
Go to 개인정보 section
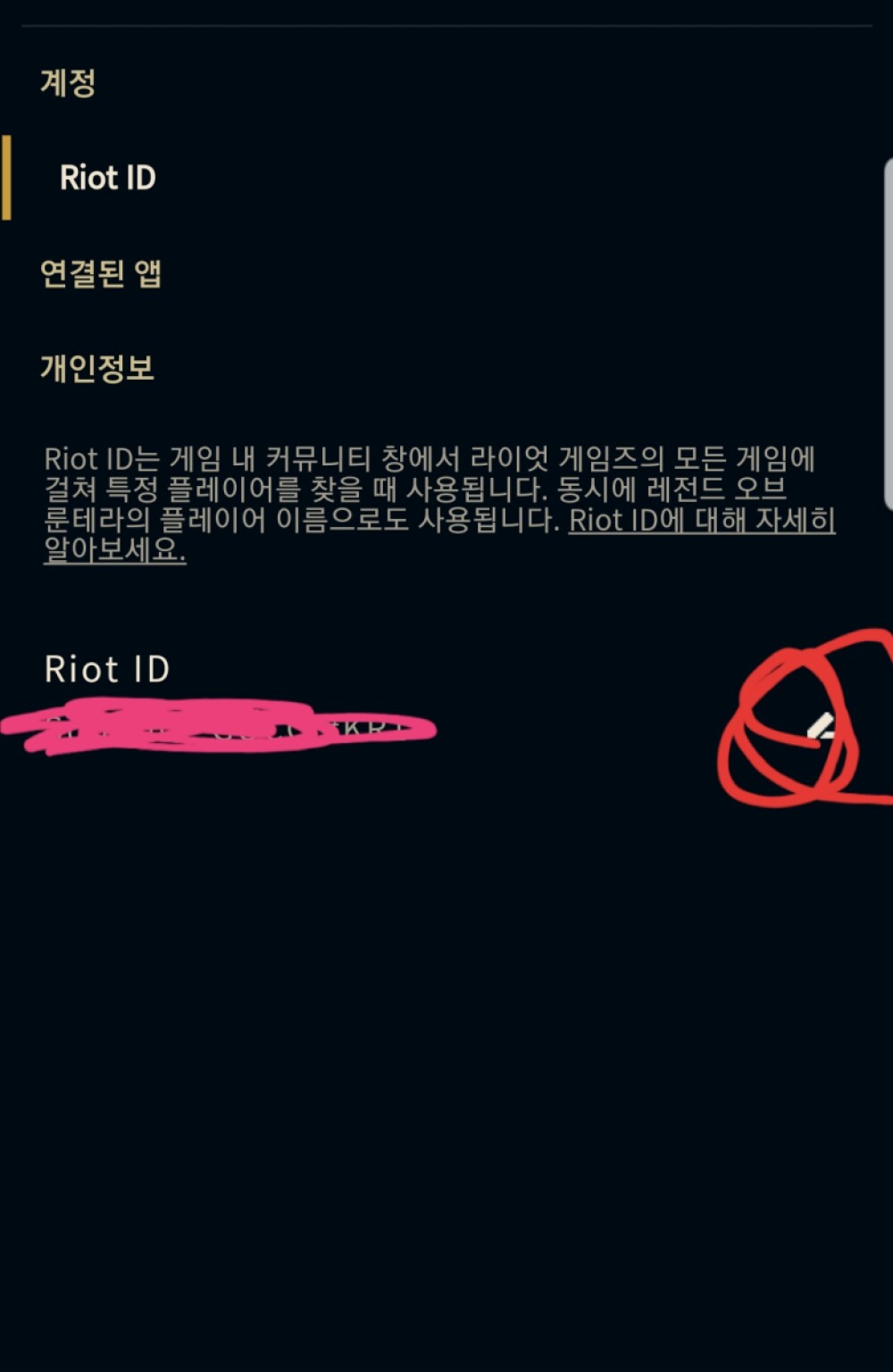[x=97, y=368]
